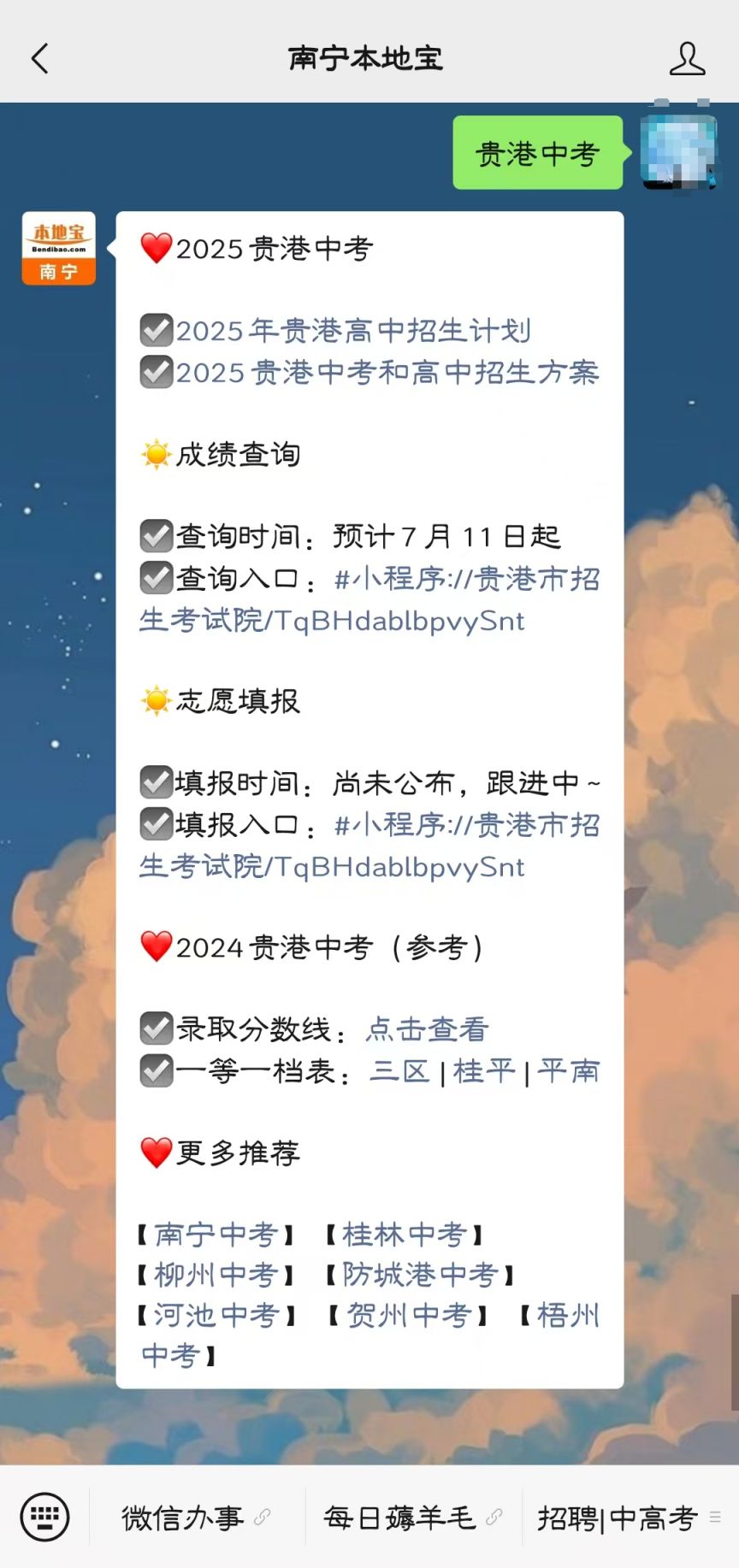Open the 南宁中考 link
The height and width of the screenshot is (1568, 739).
tap(216, 1235)
